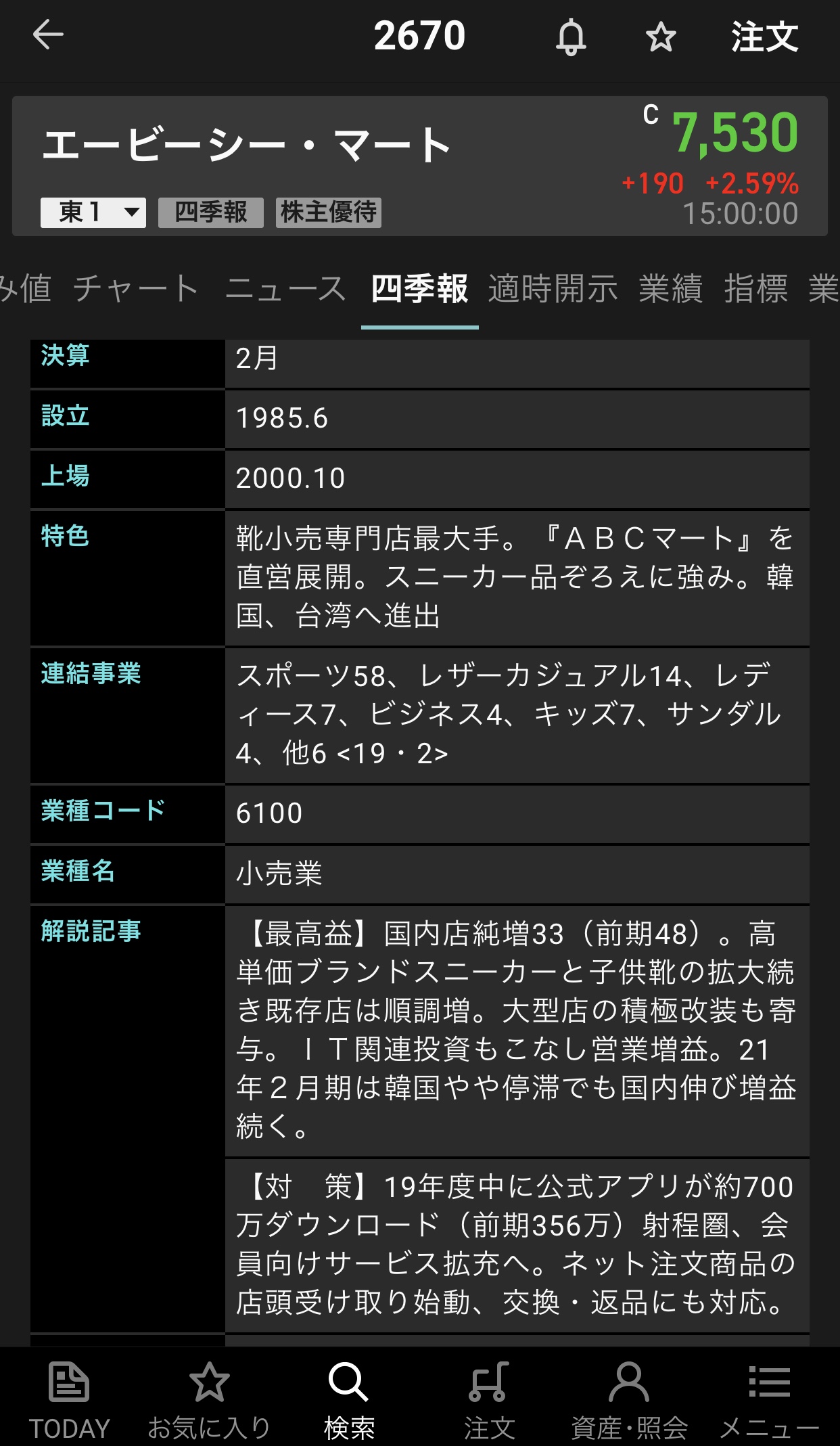Screen dimensions: 840x1446
Task: Switch to the チャート tab
Action: coord(135,289)
